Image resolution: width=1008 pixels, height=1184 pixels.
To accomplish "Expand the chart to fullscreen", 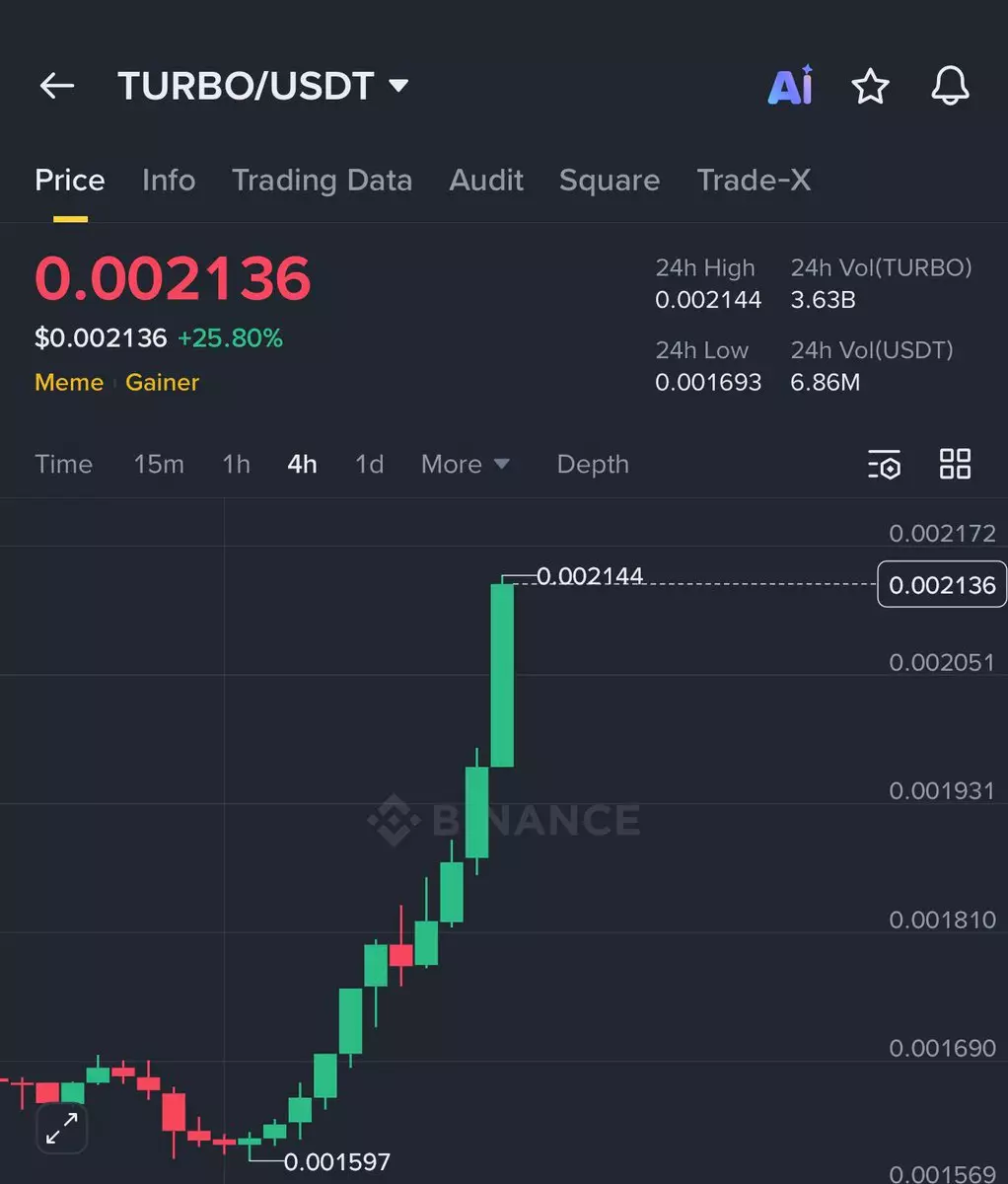I will pos(62,1128).
